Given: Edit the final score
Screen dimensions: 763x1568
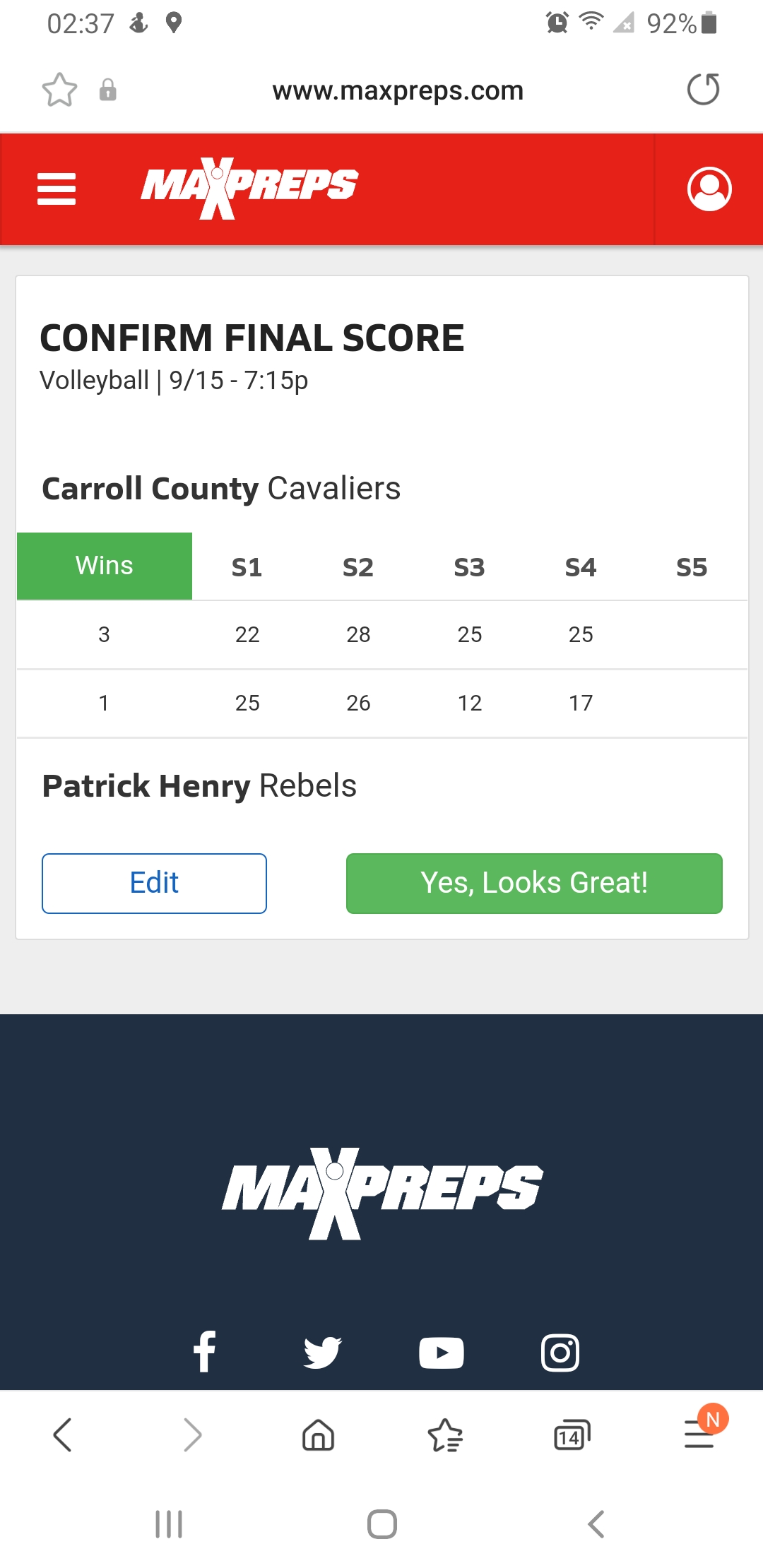Looking at the screenshot, I should [x=154, y=883].
